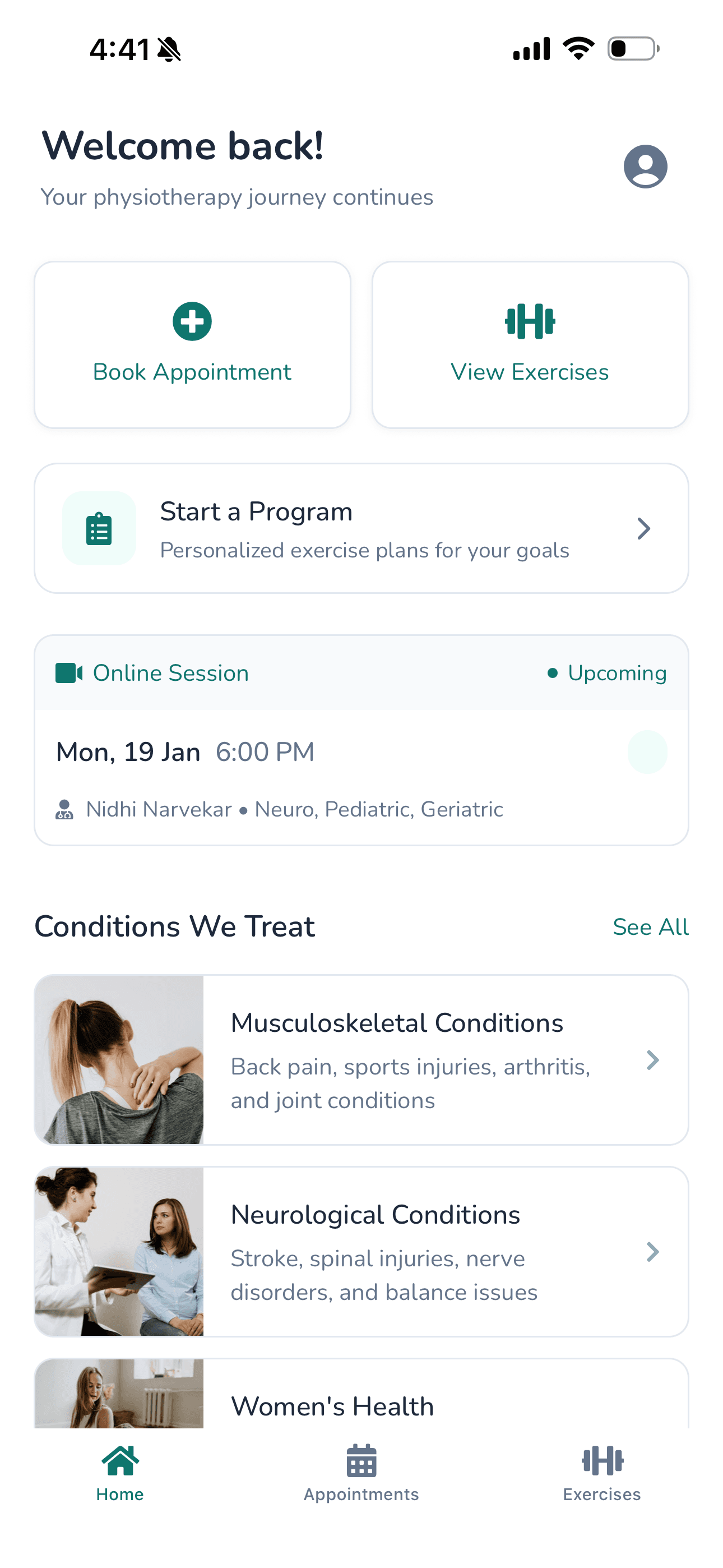See all conditions we treat

tap(650, 927)
